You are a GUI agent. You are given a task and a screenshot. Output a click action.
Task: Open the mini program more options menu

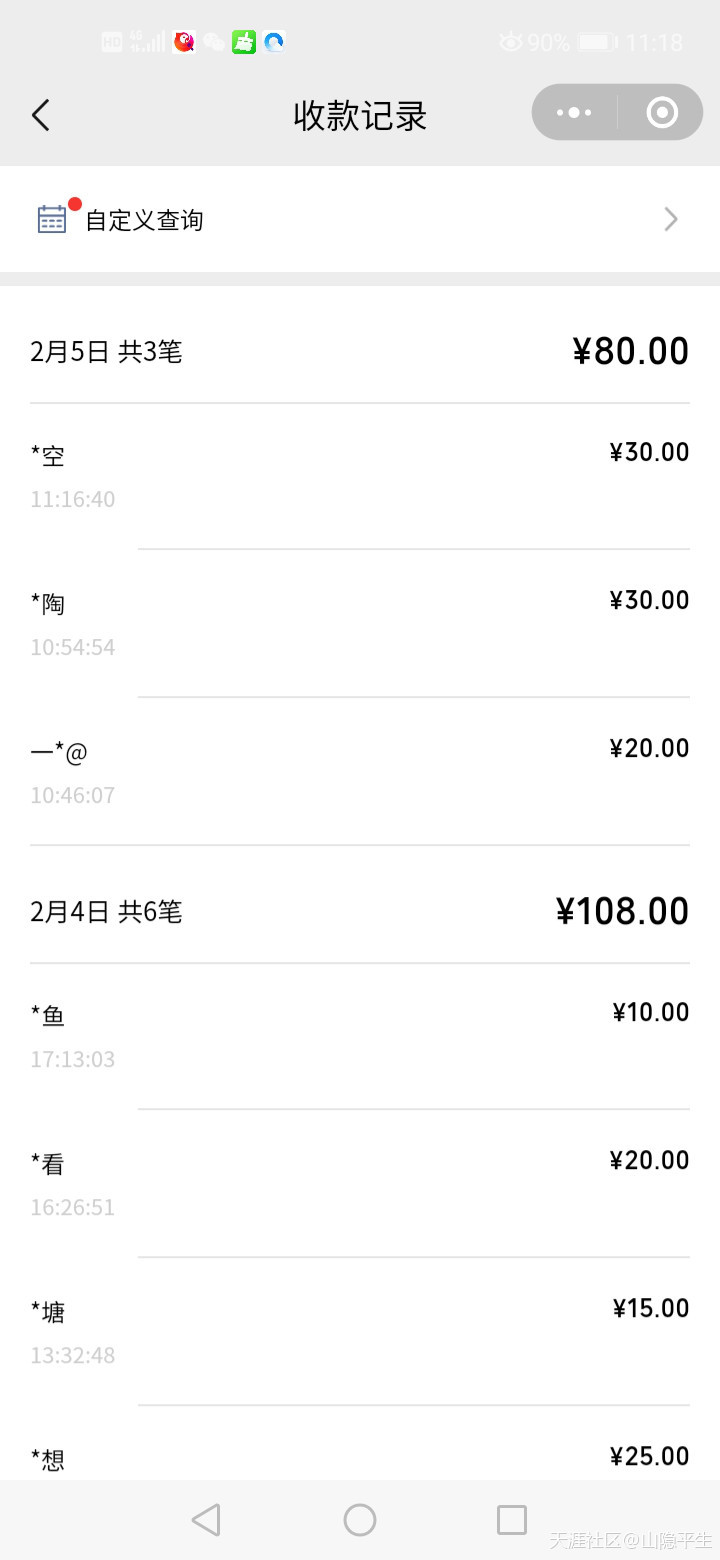pyautogui.click(x=574, y=113)
